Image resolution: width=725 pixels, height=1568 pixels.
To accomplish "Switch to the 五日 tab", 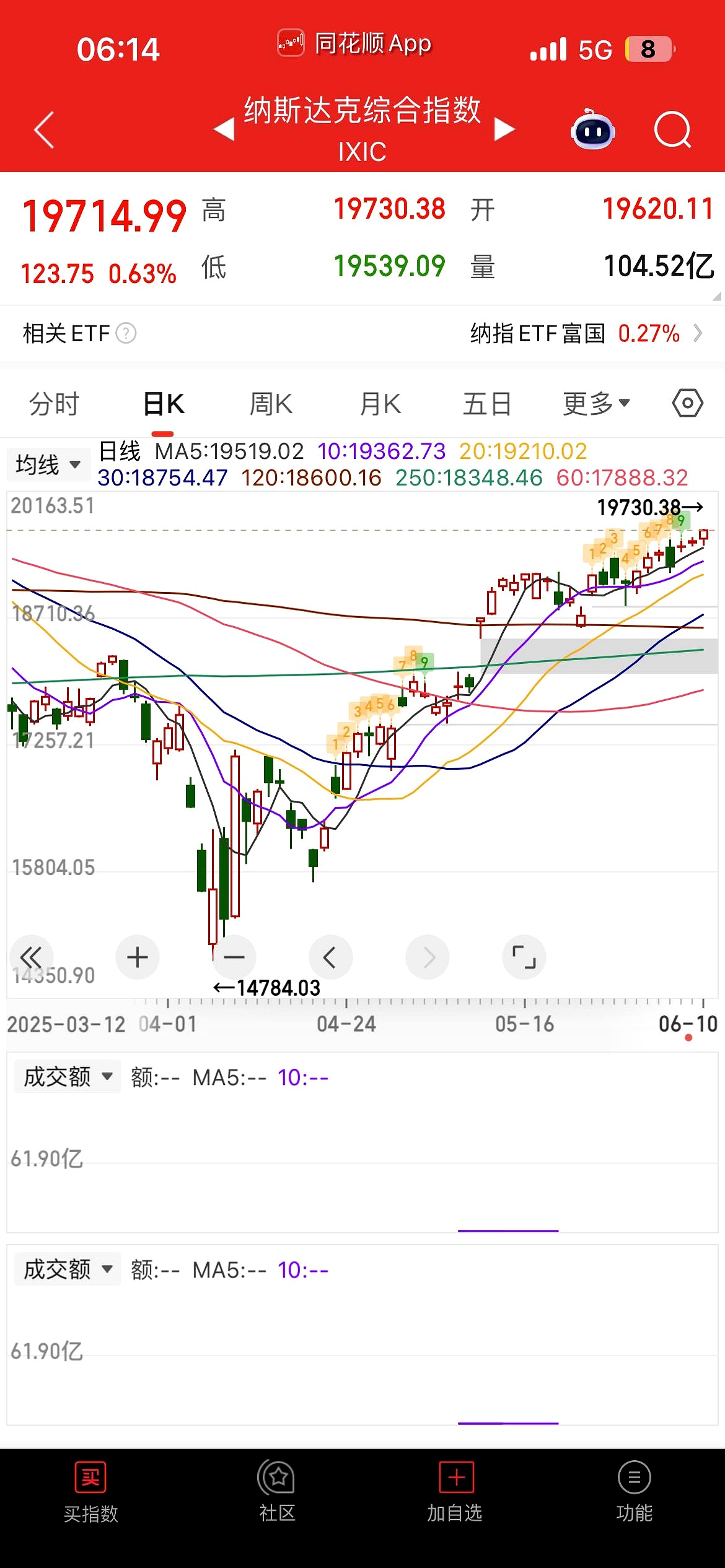I will [x=487, y=404].
